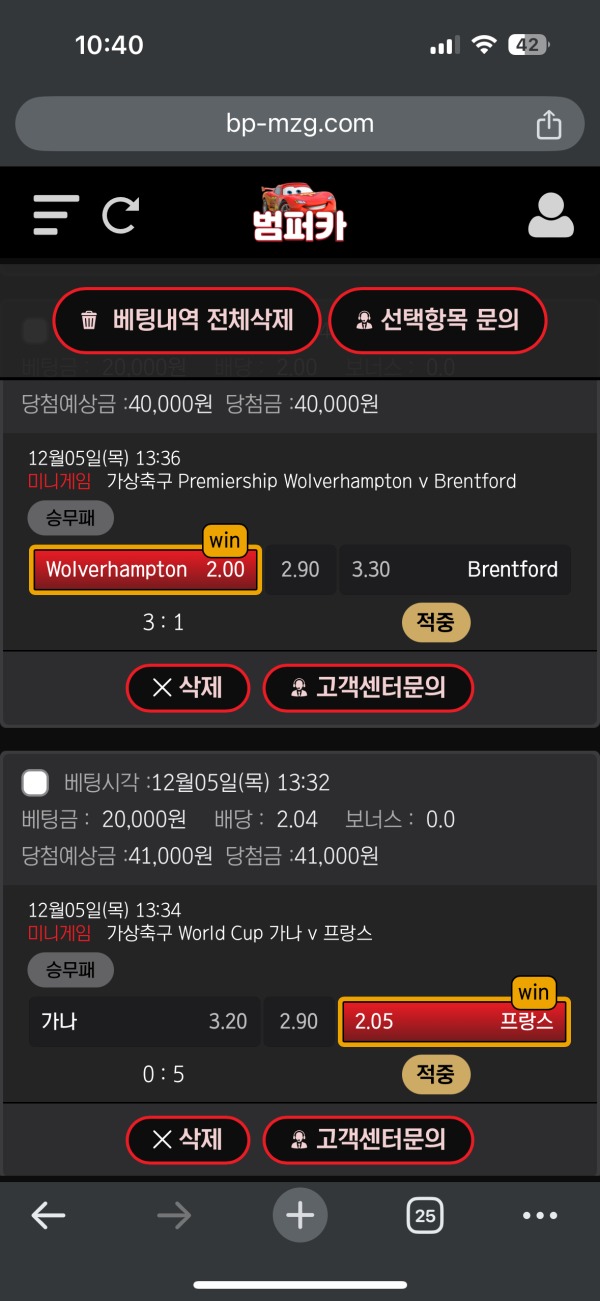Open the tab switcher showing 25
Image resolution: width=600 pixels, height=1301 pixels.
pos(425,1216)
